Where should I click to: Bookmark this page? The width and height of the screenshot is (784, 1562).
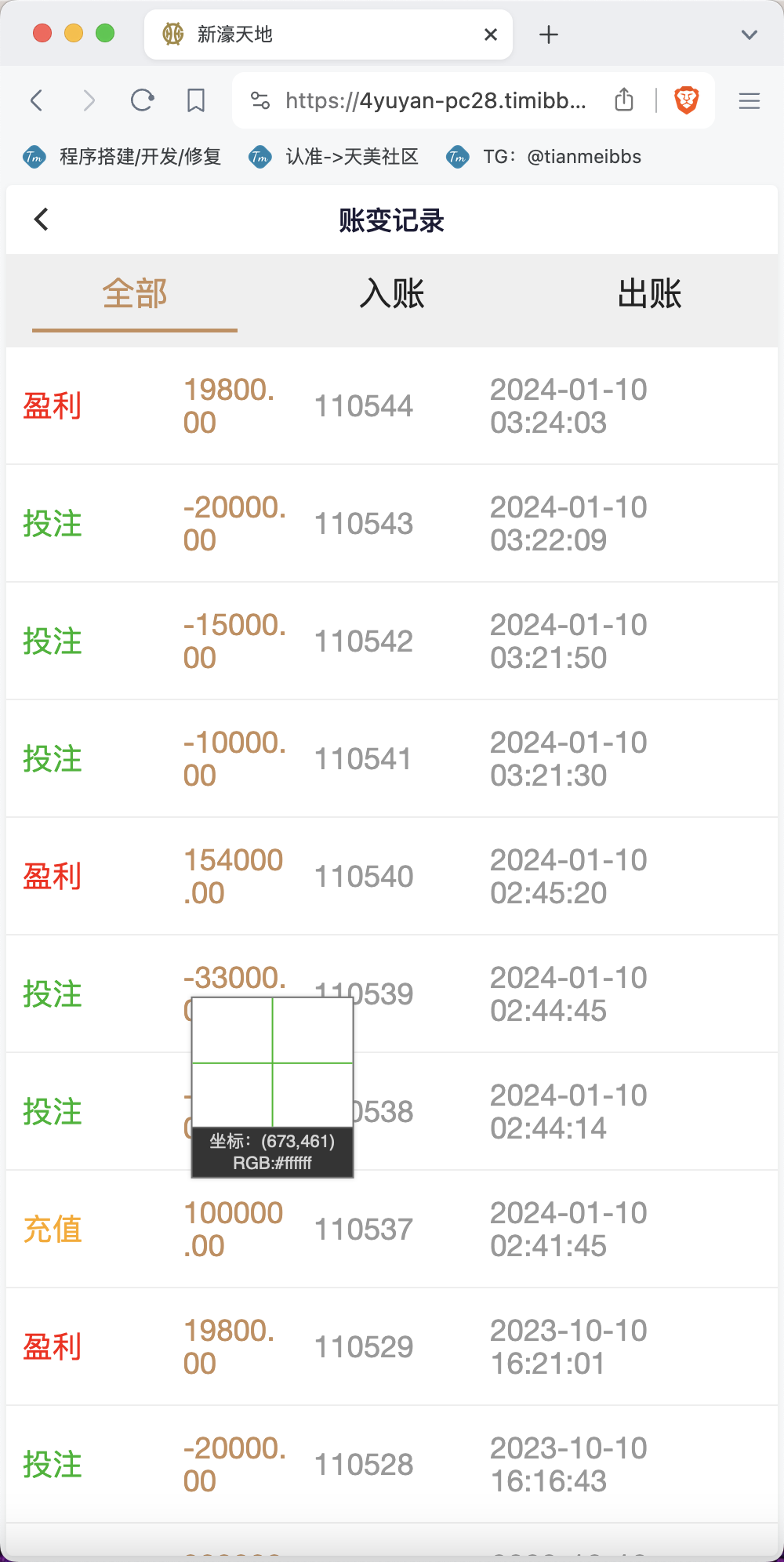[196, 100]
